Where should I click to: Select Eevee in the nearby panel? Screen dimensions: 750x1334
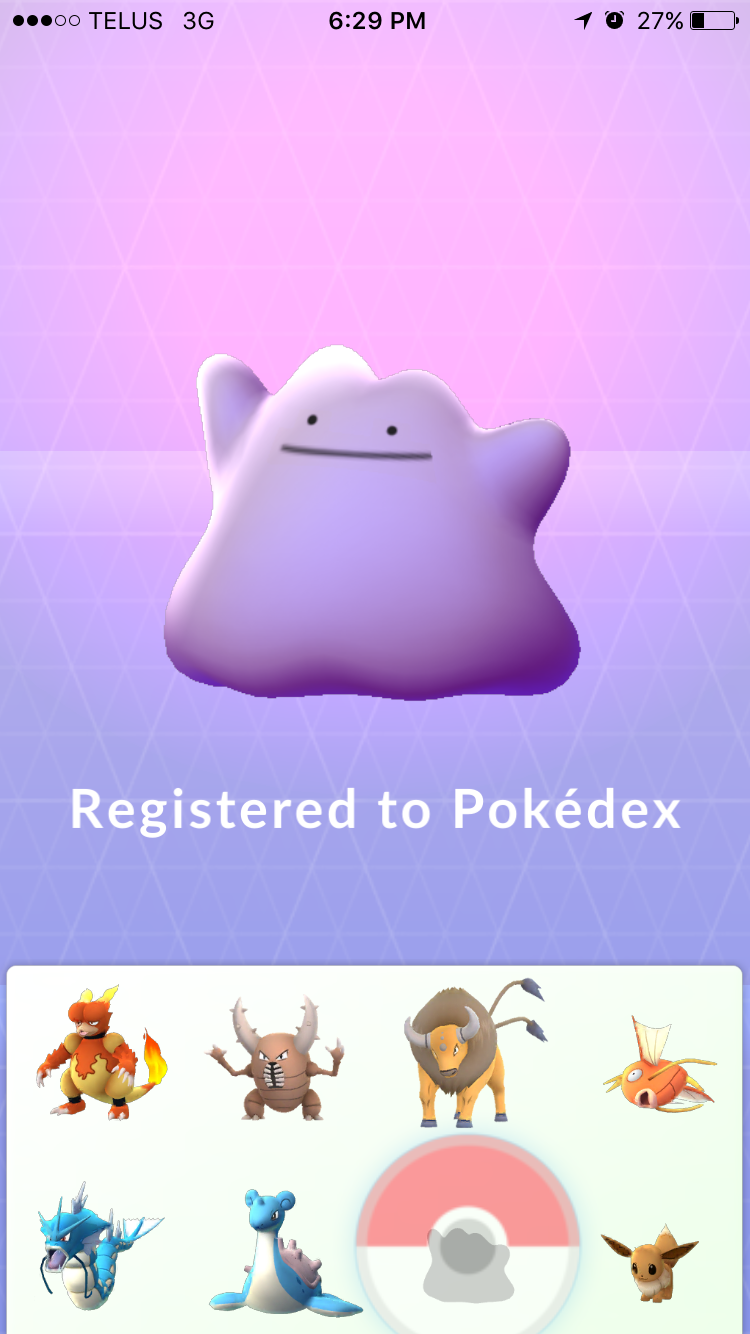650,1262
